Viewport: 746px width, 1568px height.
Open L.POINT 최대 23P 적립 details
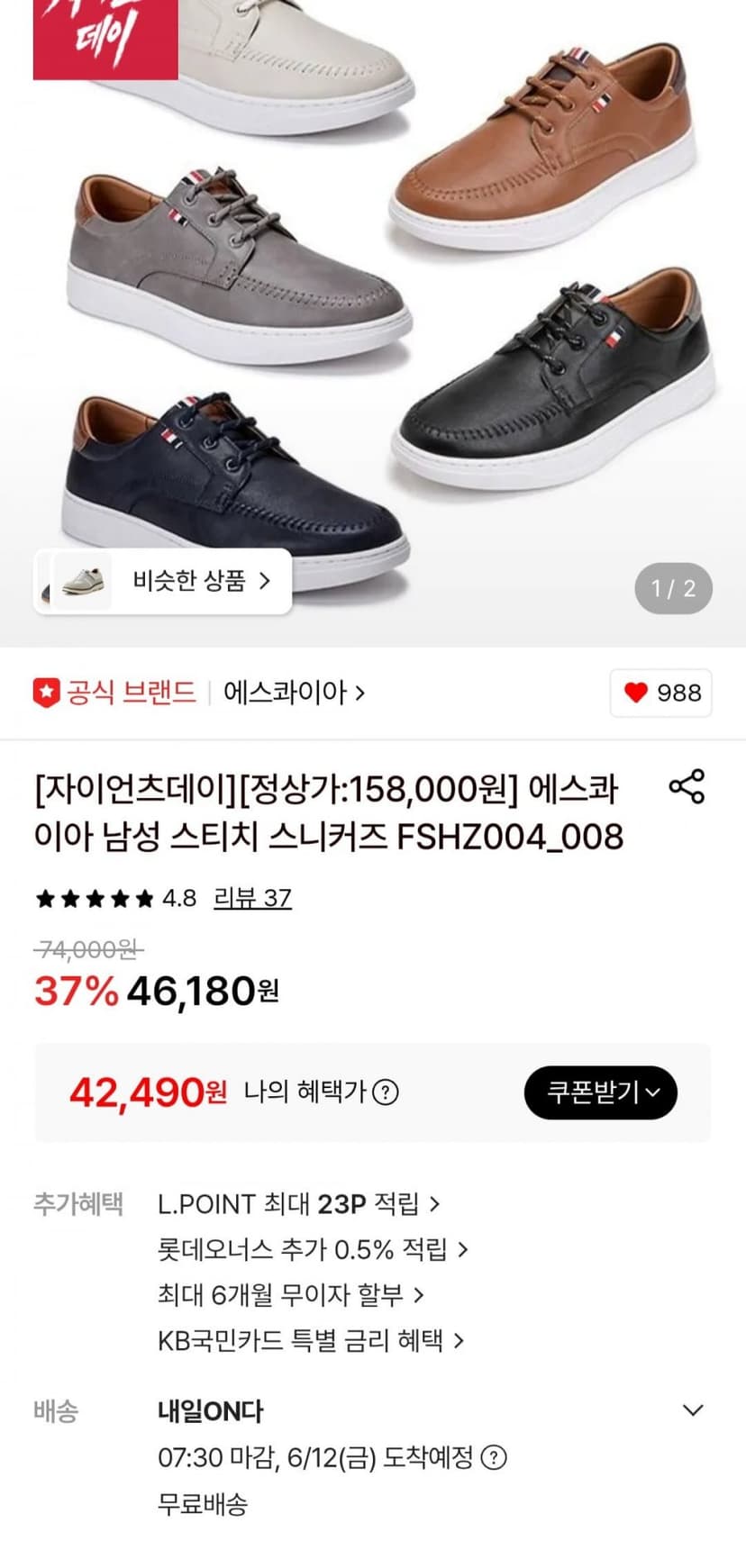click(x=298, y=1204)
